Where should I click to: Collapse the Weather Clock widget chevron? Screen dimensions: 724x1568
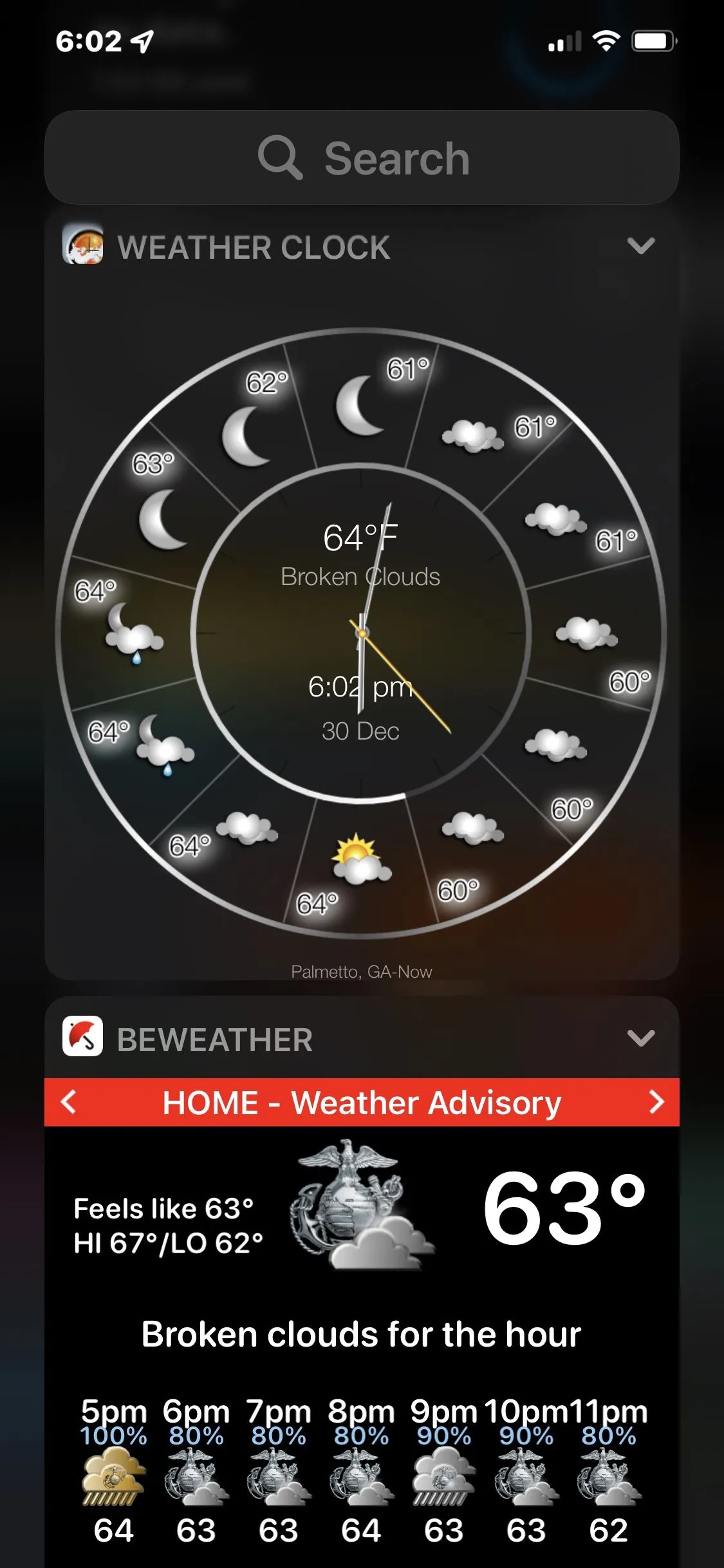click(x=640, y=246)
